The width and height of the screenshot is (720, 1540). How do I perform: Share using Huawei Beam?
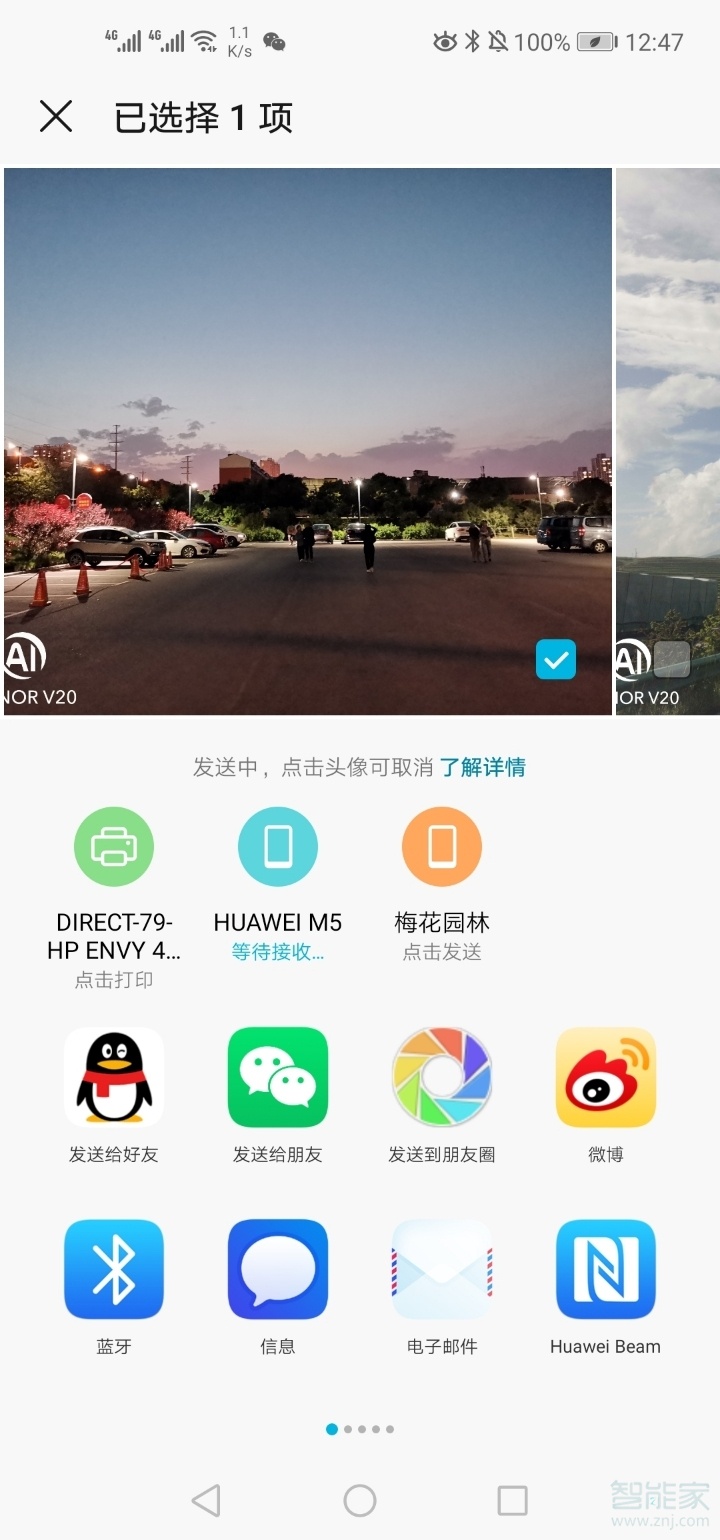pos(604,1268)
